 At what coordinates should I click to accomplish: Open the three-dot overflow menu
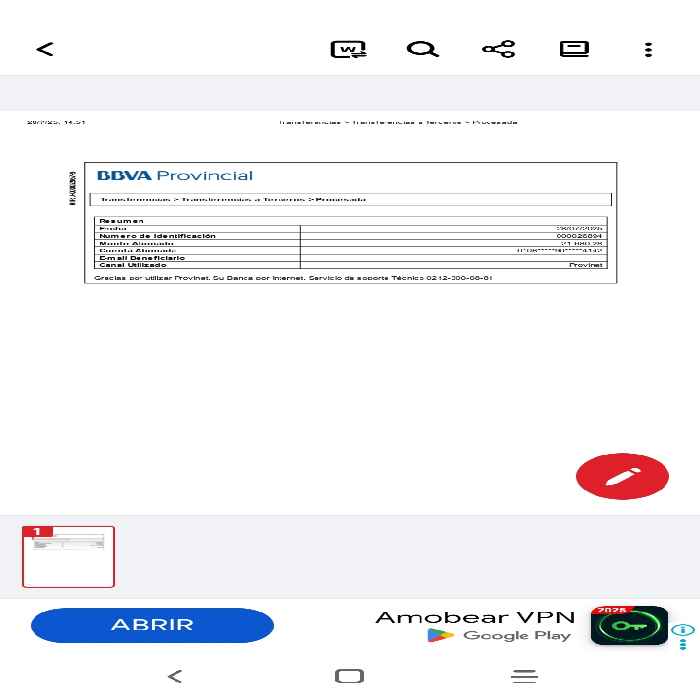(x=648, y=50)
